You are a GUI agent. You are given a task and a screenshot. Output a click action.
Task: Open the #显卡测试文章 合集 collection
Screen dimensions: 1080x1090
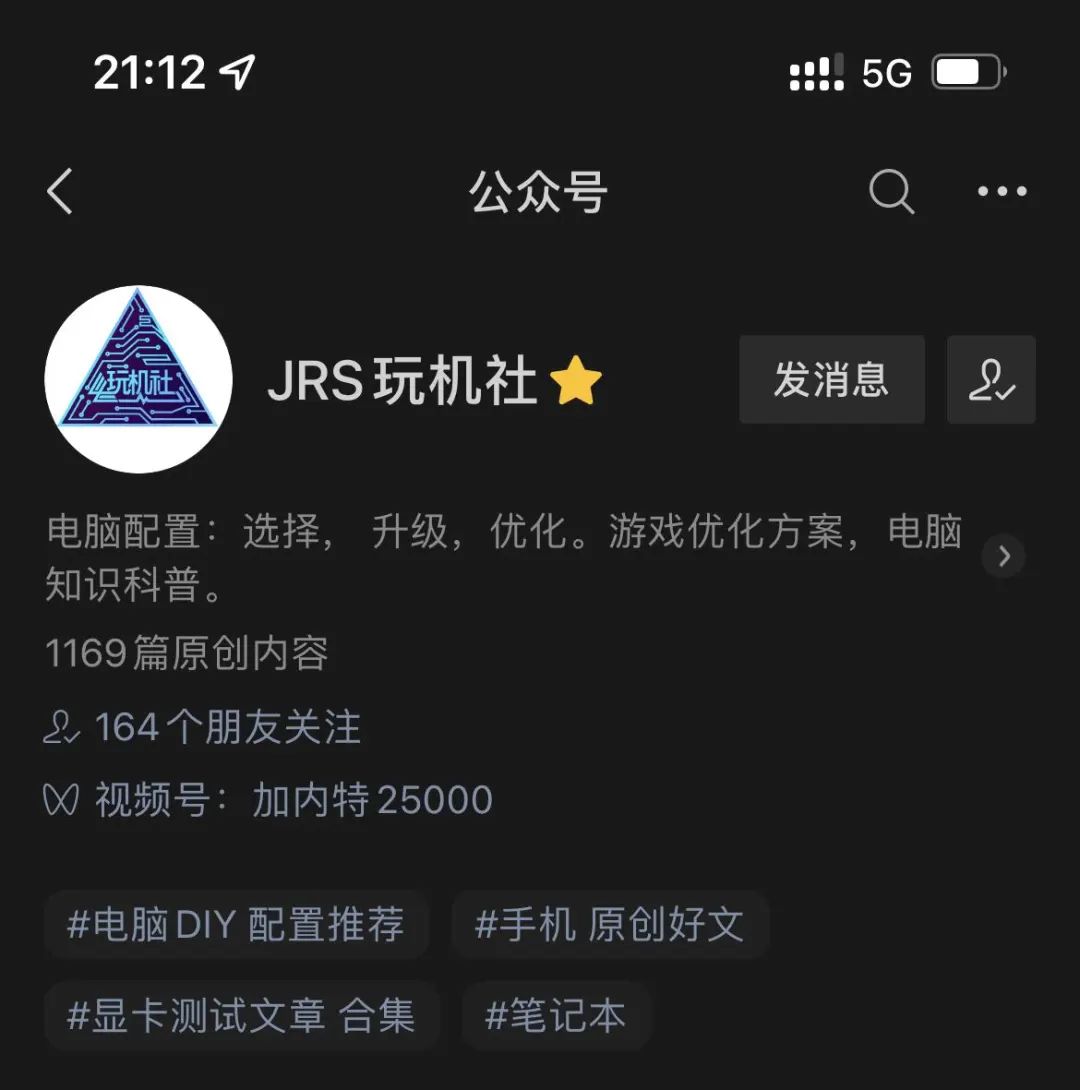pos(242,1015)
